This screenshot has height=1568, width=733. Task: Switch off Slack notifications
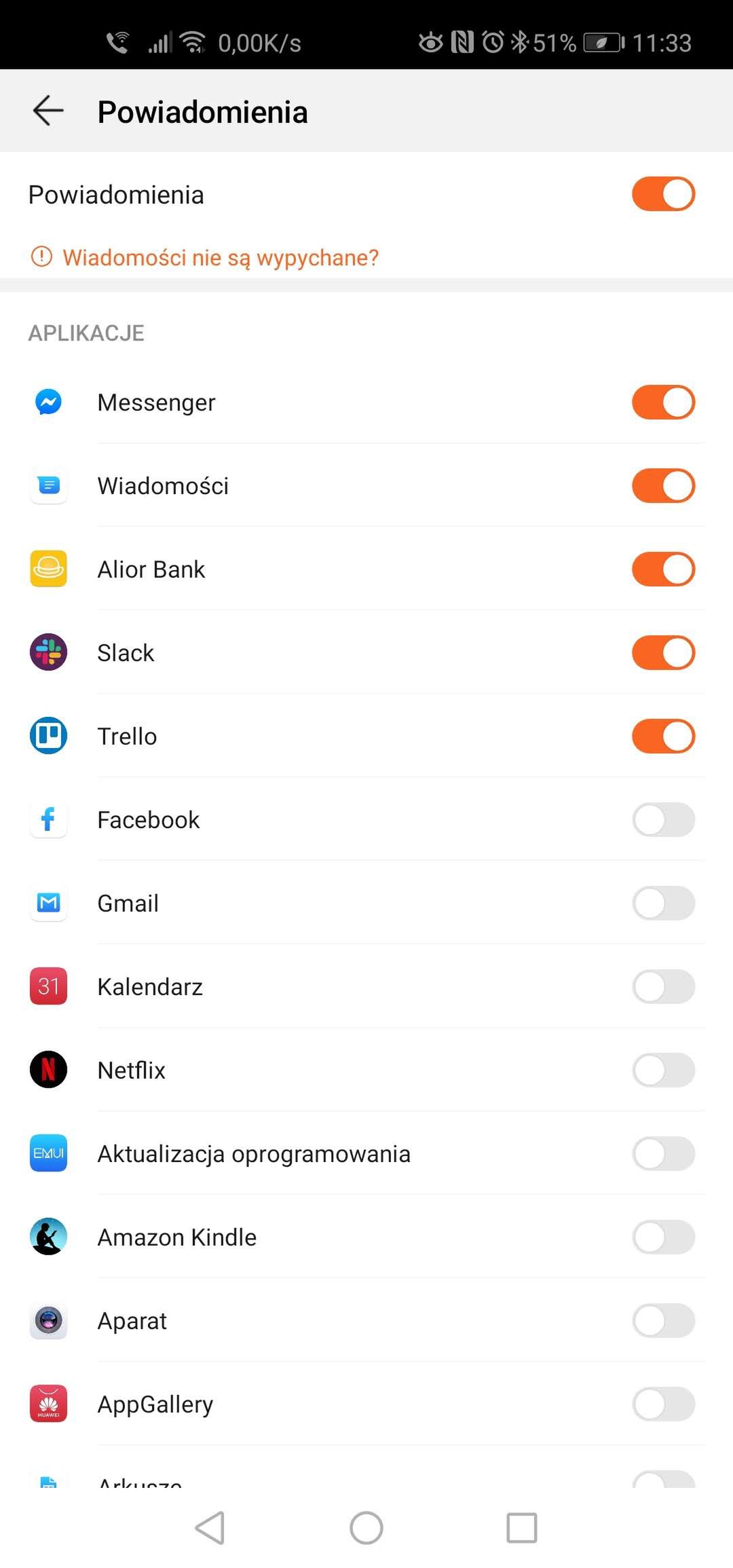[663, 653]
